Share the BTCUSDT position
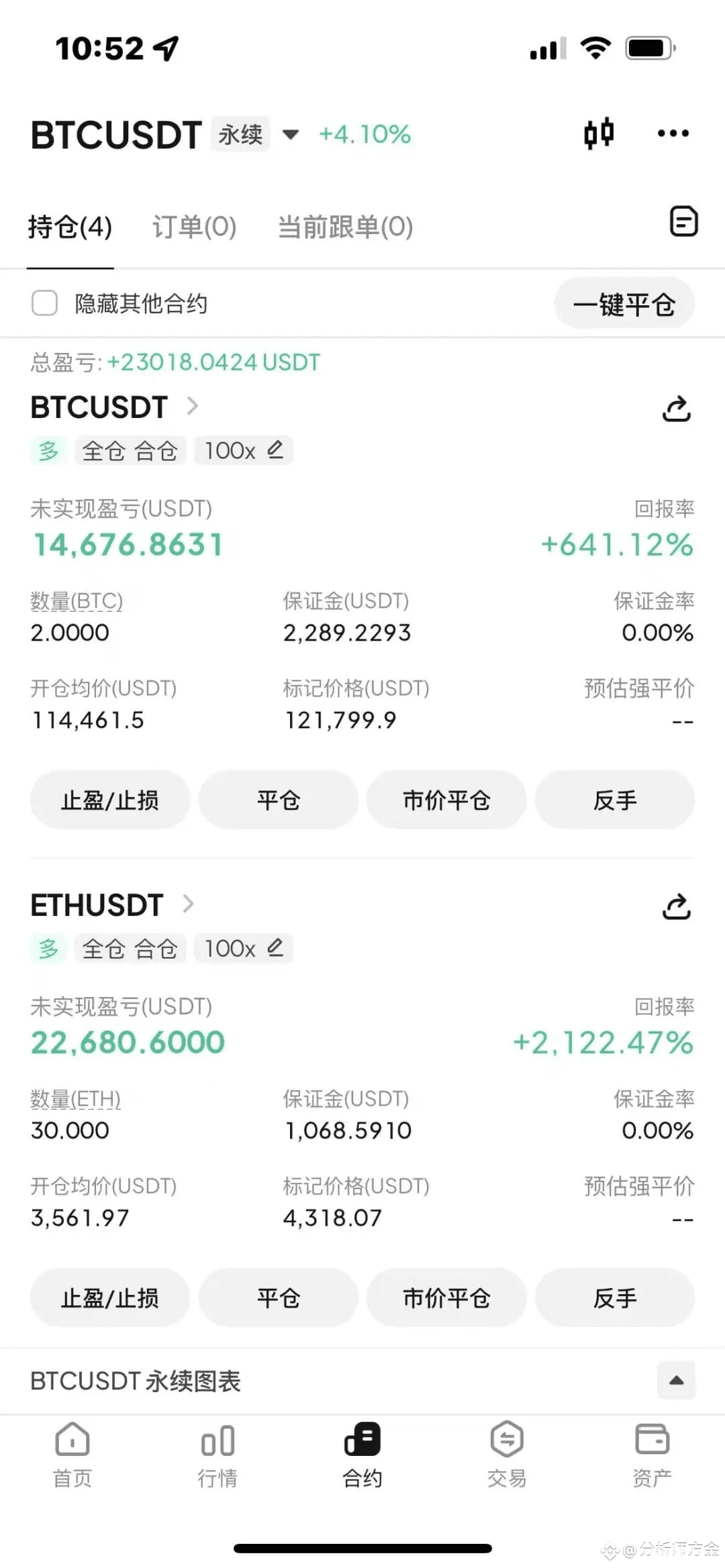The height and width of the screenshot is (1568, 725). click(x=677, y=408)
